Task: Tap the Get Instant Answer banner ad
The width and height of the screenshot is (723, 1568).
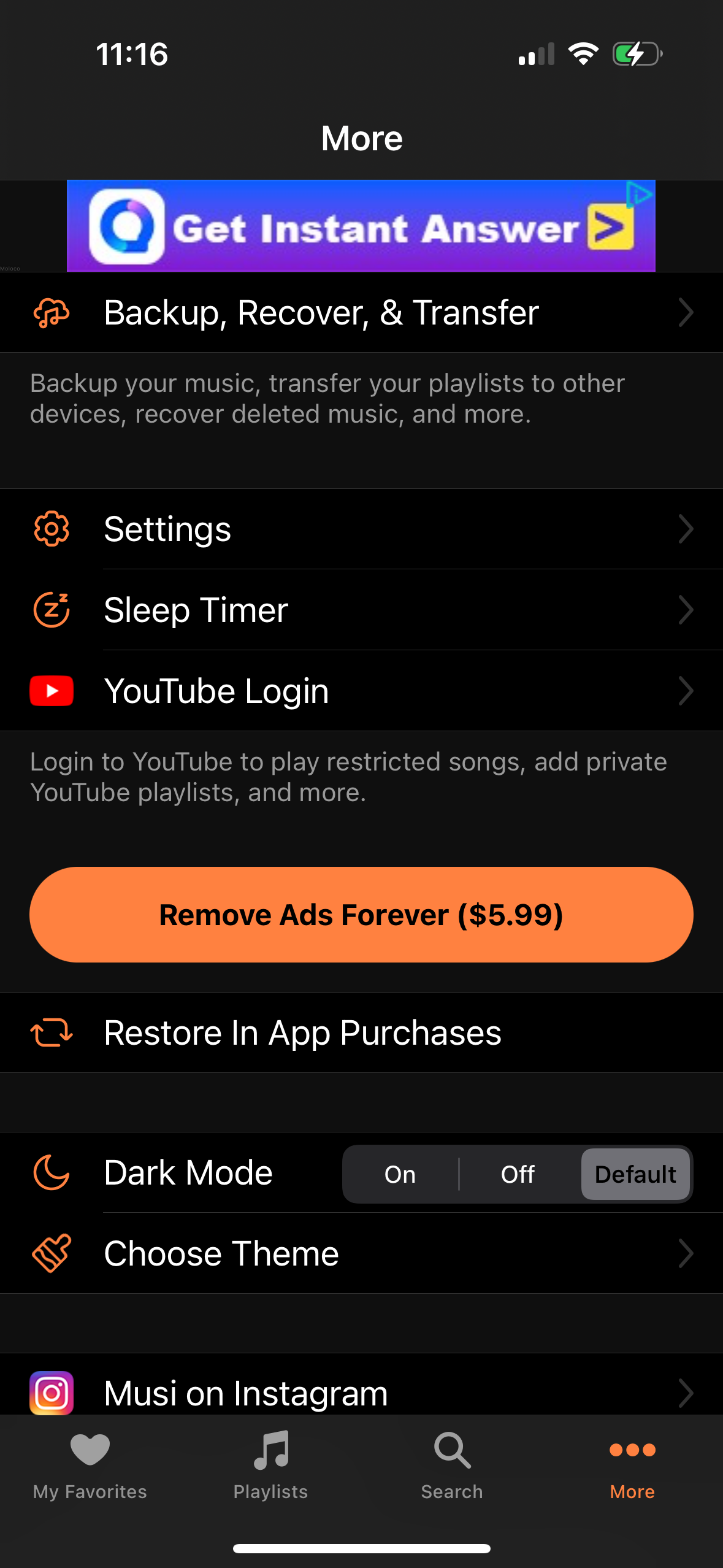Action: click(x=361, y=226)
